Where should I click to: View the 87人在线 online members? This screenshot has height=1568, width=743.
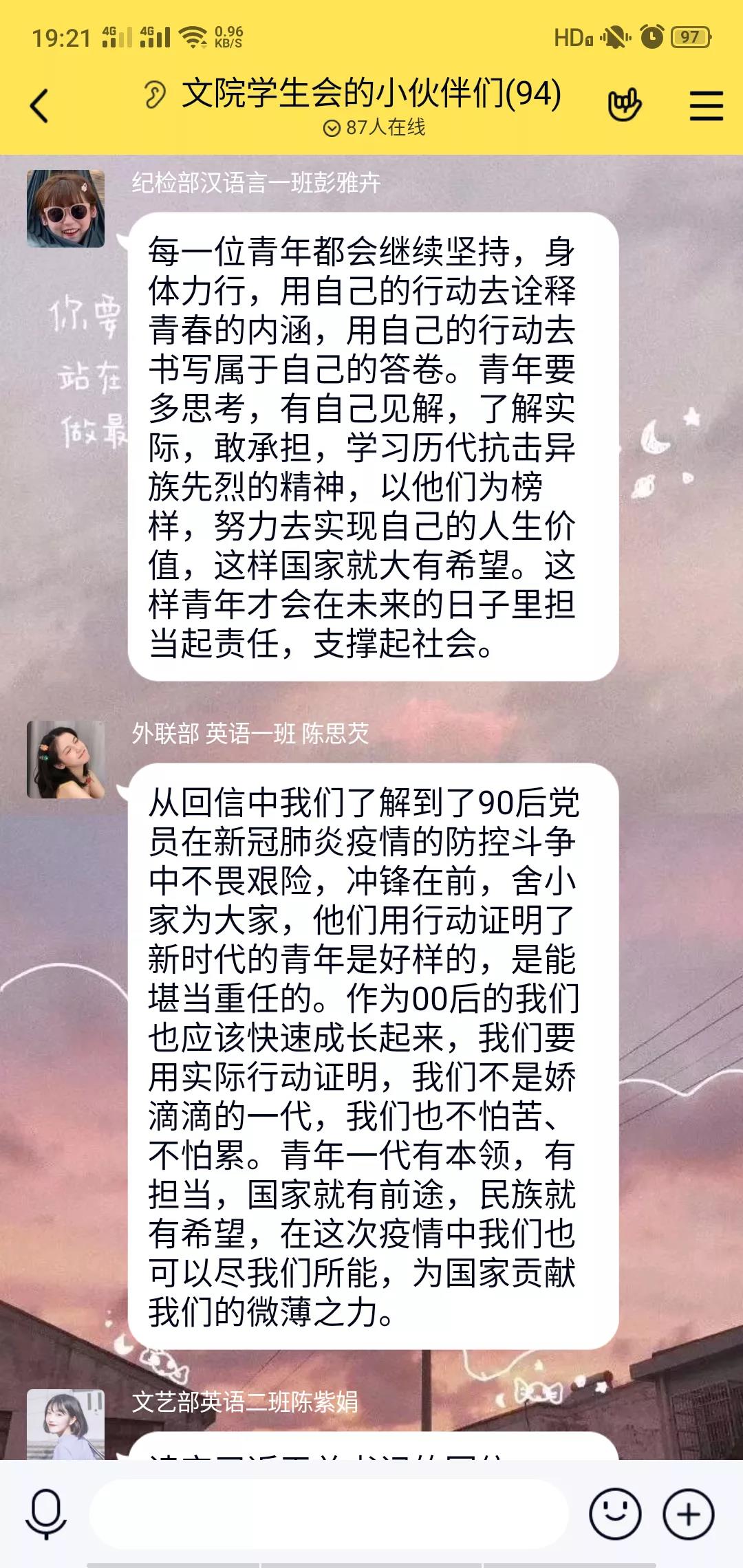coord(375,128)
